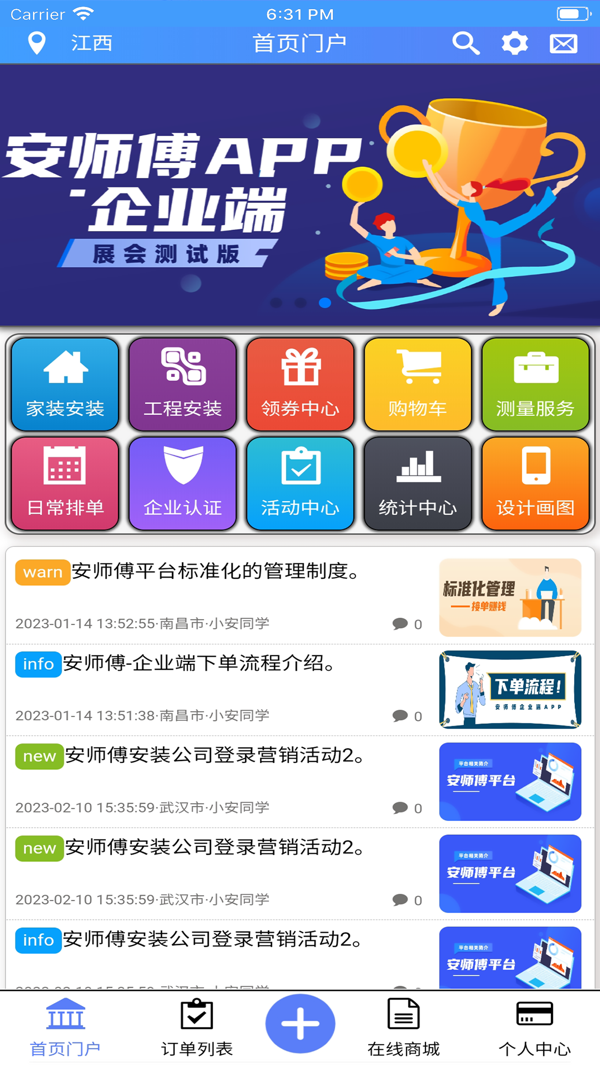The height and width of the screenshot is (1067, 600).
Task: Select 测量服务
Action: pos(535,384)
